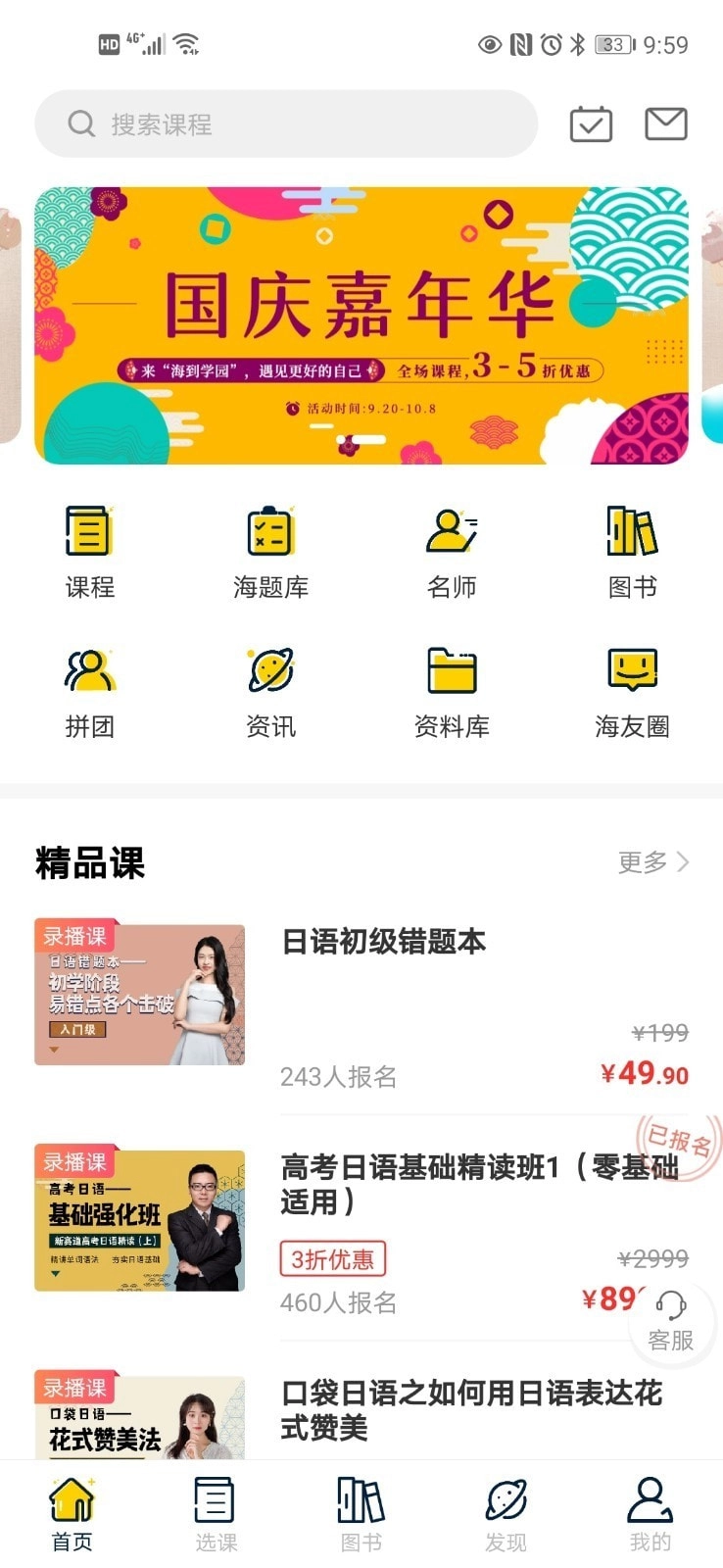Screen dimensions: 723x1568
Task: Switch to the 我的 tab
Action: click(x=650, y=1514)
